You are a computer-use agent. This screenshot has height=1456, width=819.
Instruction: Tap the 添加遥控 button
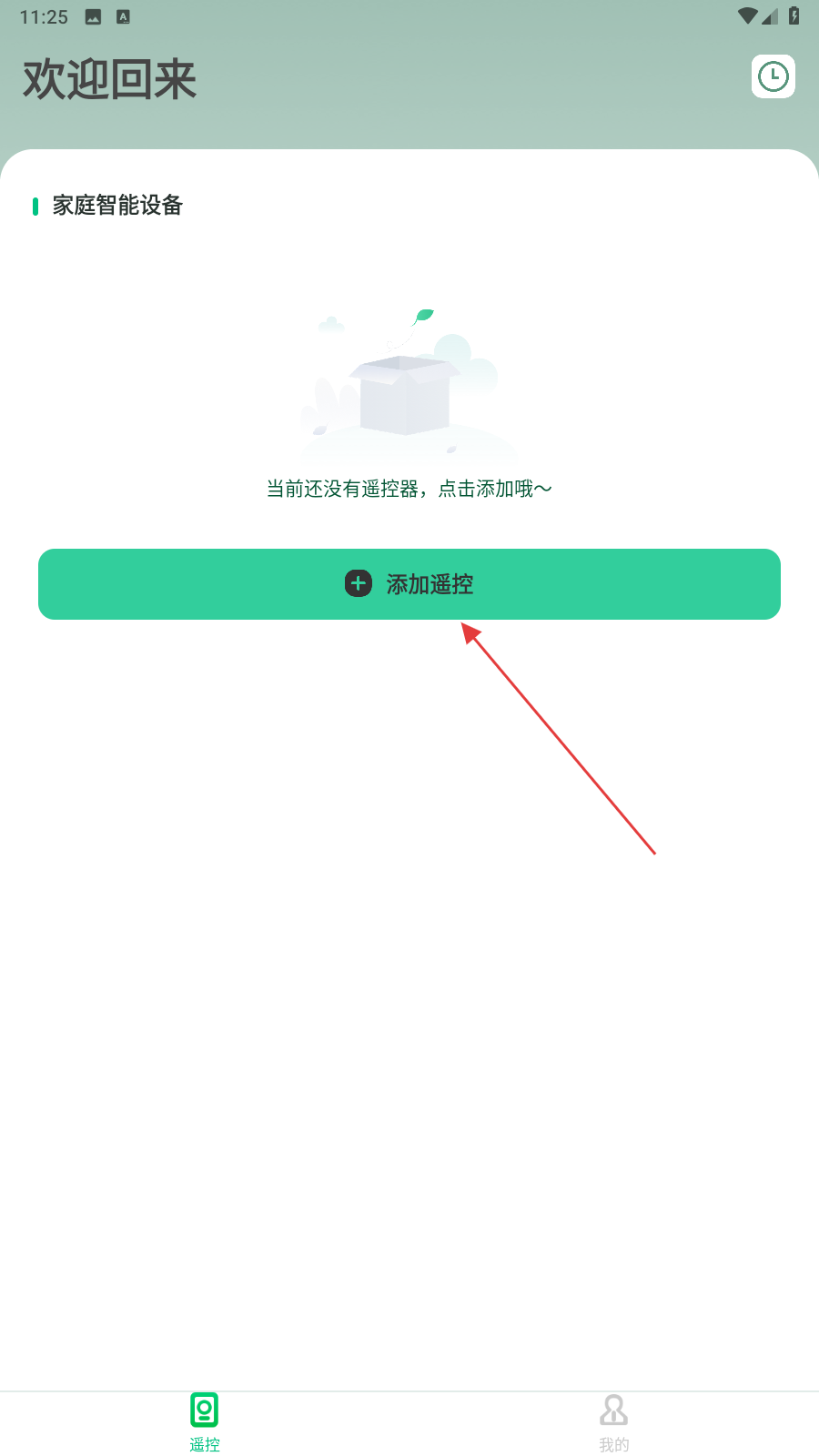(x=409, y=584)
